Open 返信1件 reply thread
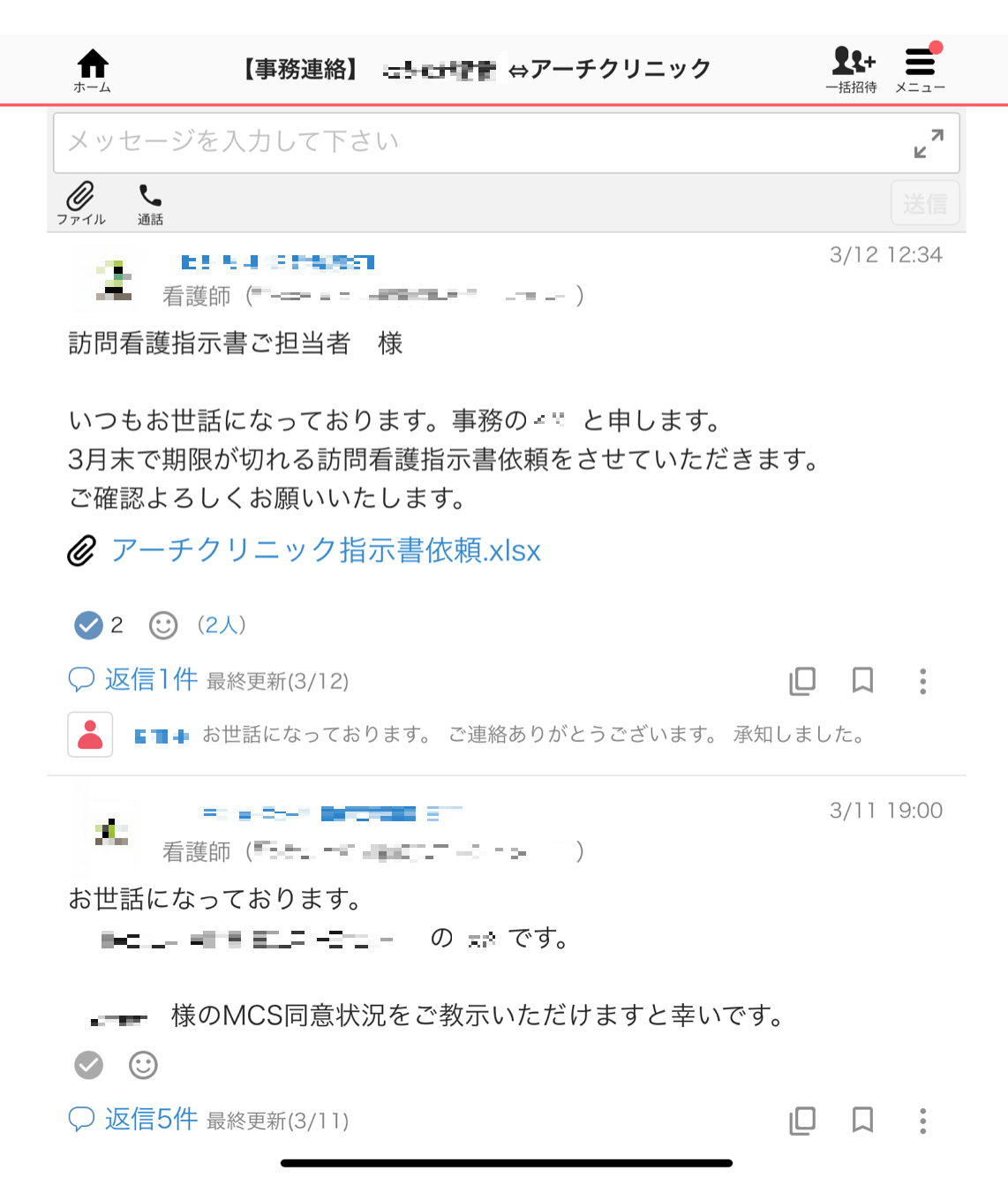 point(151,679)
